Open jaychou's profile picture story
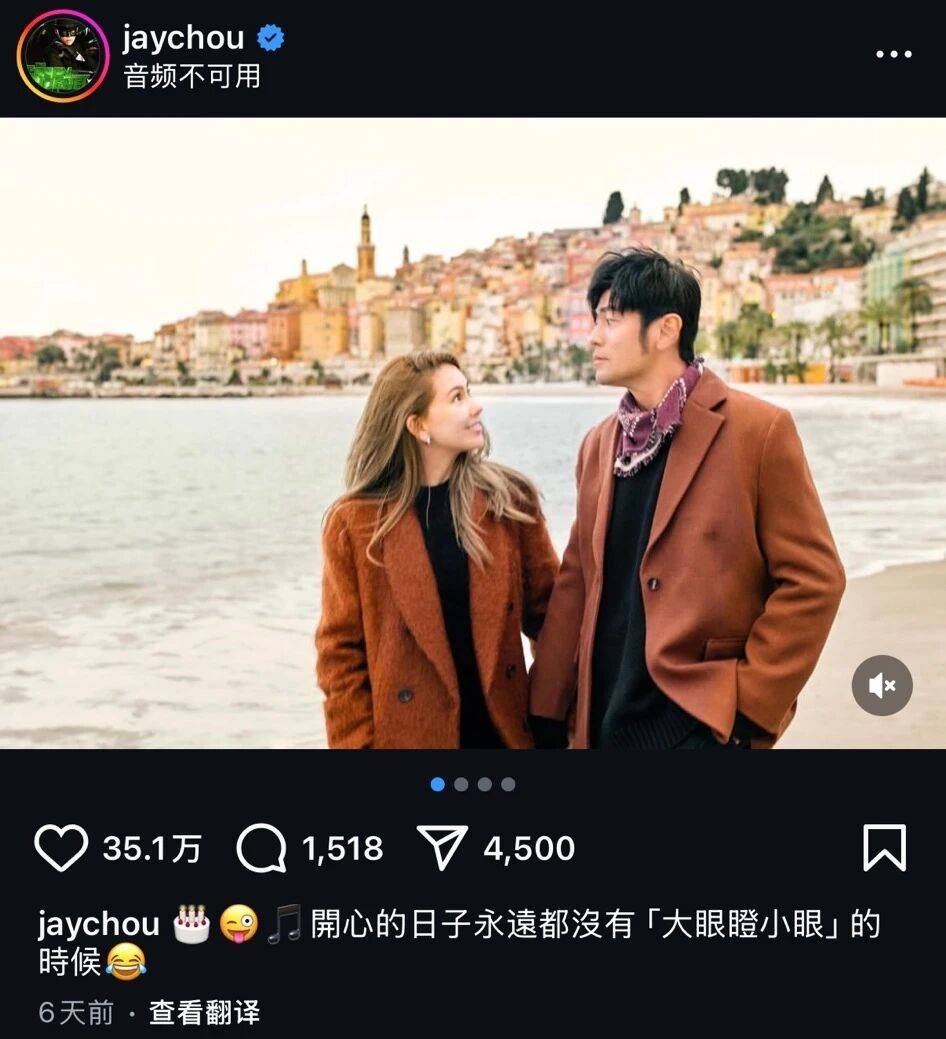 62,56
